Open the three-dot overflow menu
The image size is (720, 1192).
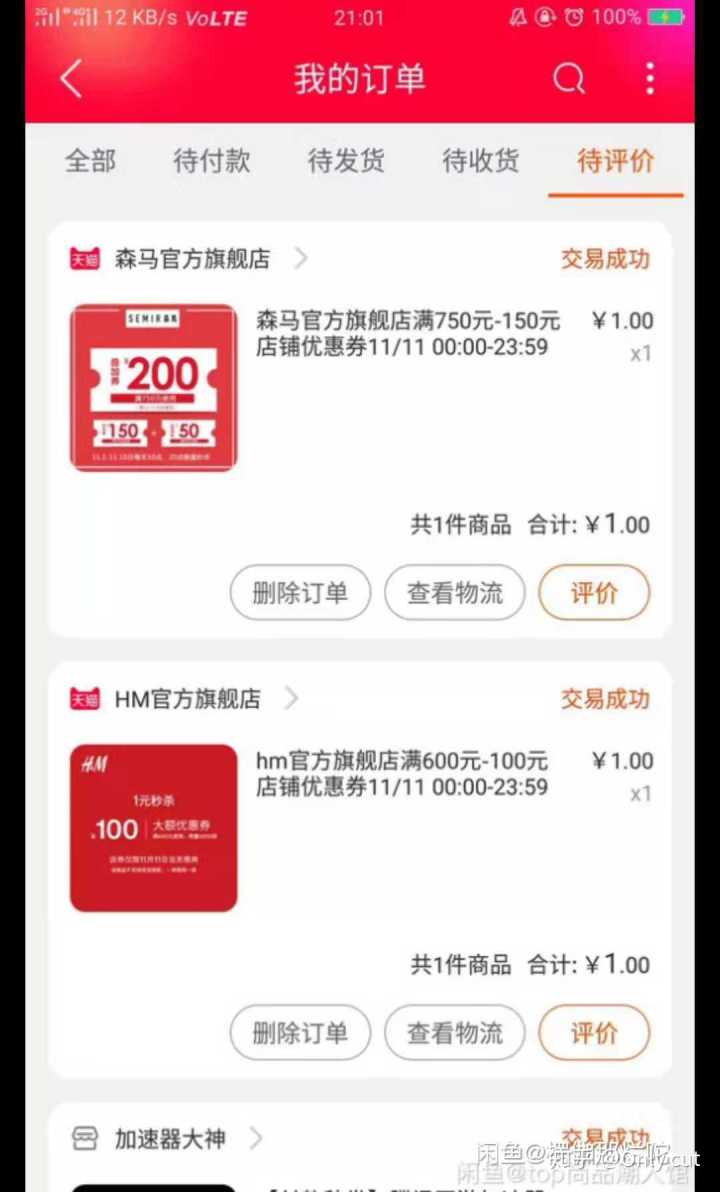tap(650, 79)
